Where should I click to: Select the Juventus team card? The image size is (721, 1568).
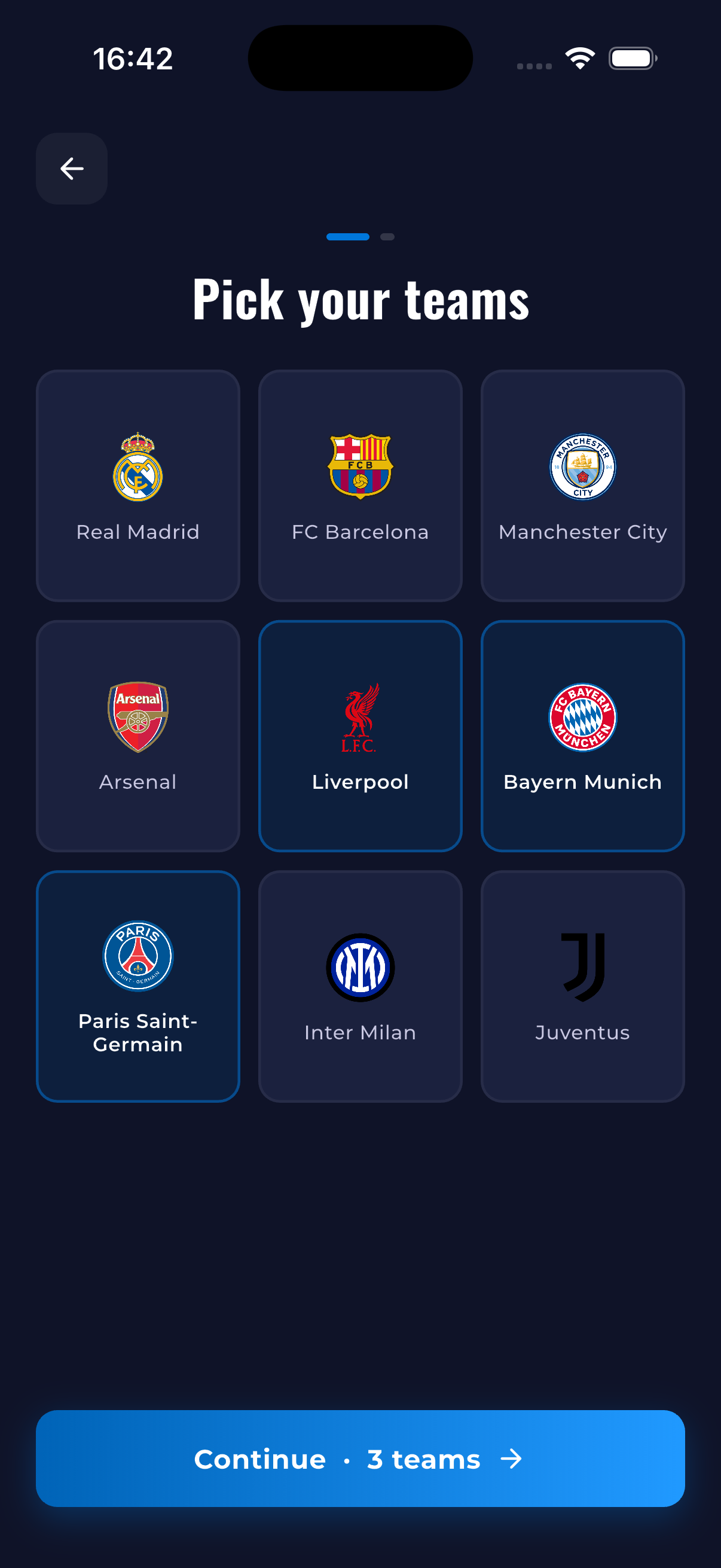[582, 986]
